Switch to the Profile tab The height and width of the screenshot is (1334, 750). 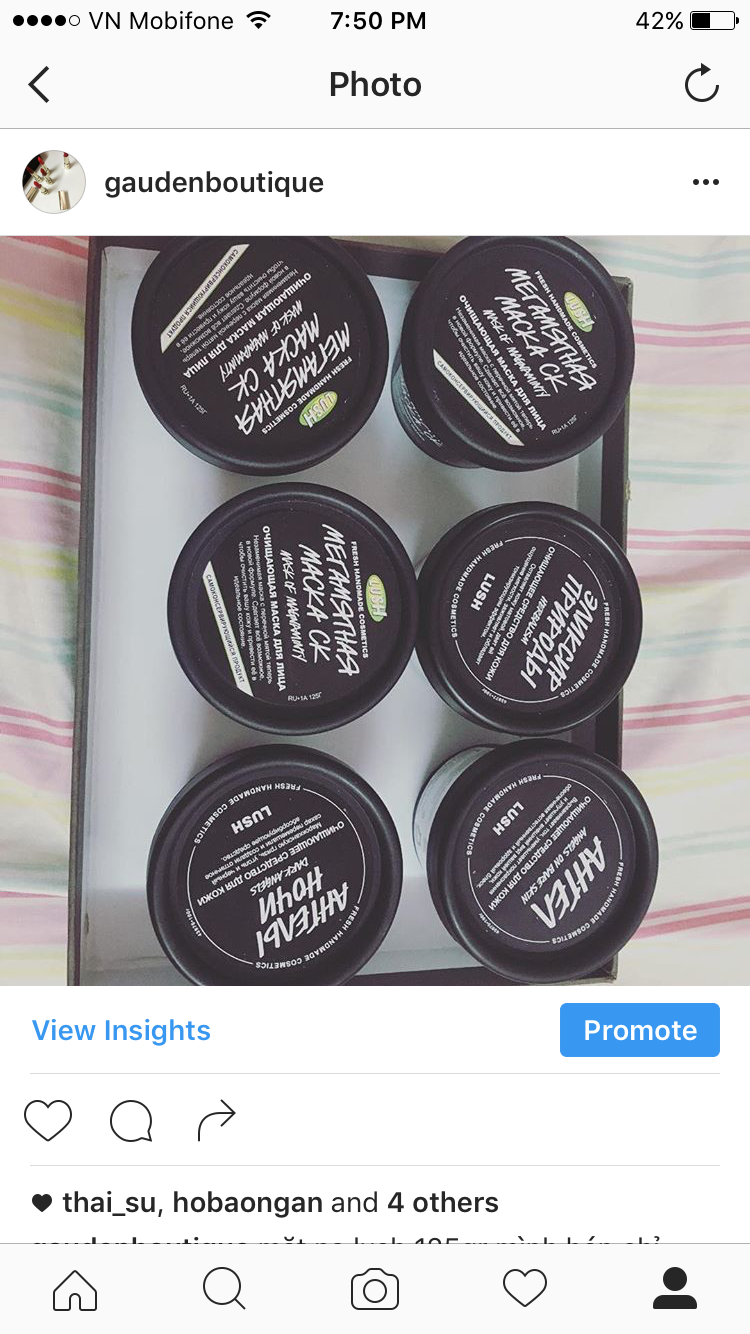click(x=675, y=1289)
